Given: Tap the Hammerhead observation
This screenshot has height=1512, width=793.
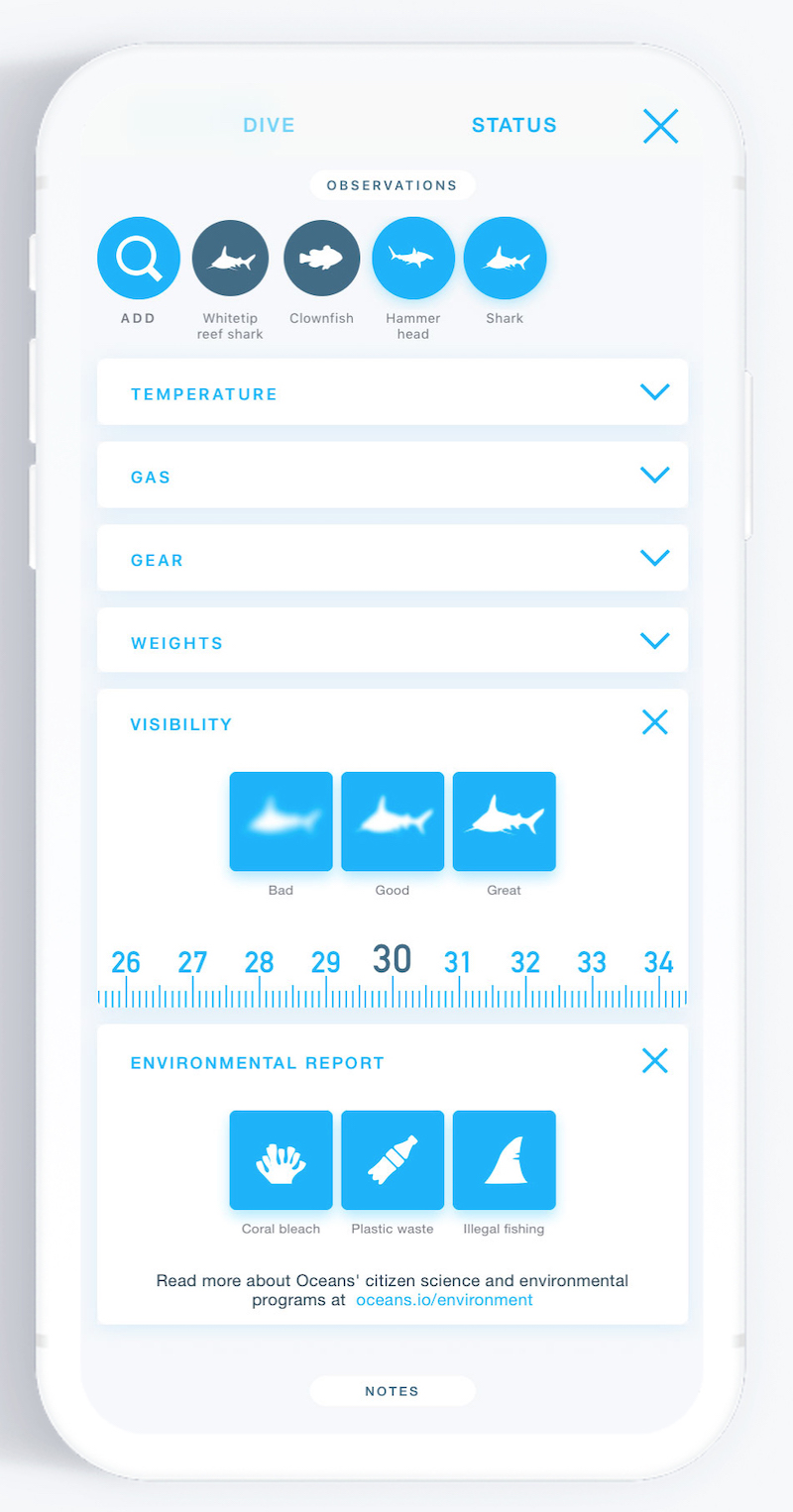Looking at the screenshot, I should pyautogui.click(x=413, y=259).
